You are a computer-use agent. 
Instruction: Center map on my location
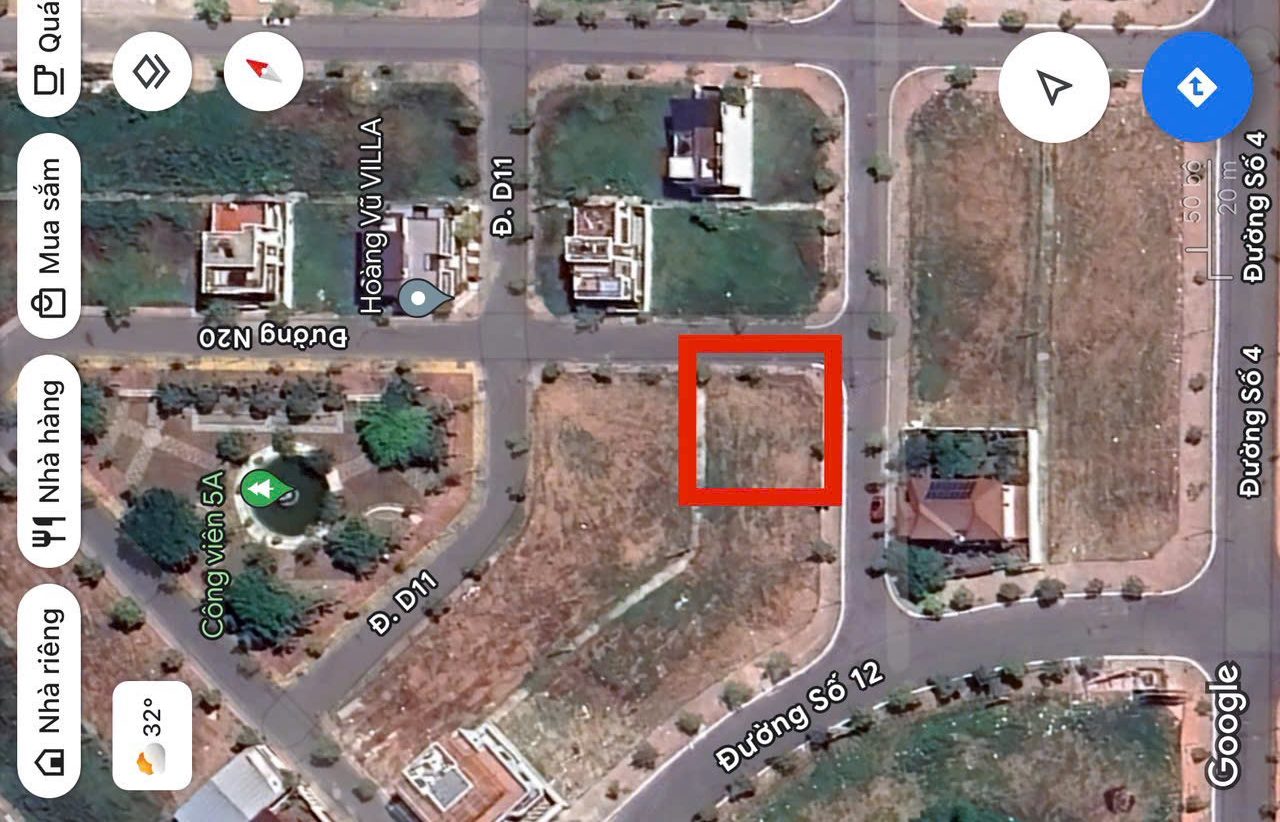(x=1053, y=88)
